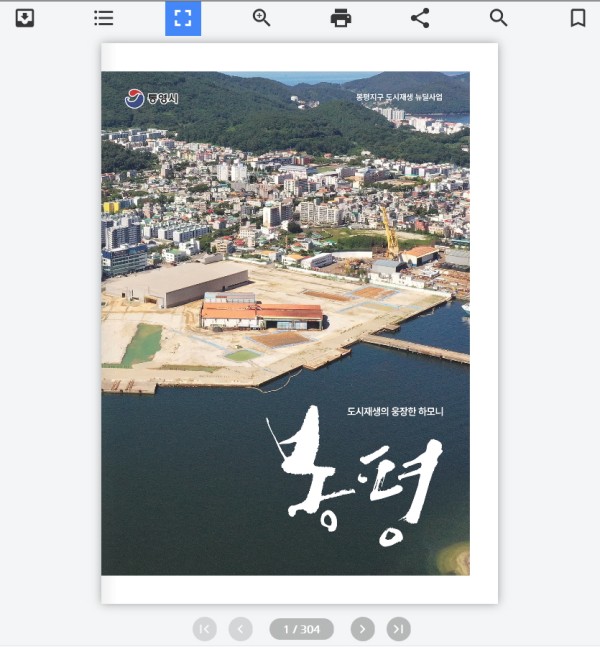This screenshot has width=600, height=647.
Task: Share this document
Action: (x=420, y=18)
